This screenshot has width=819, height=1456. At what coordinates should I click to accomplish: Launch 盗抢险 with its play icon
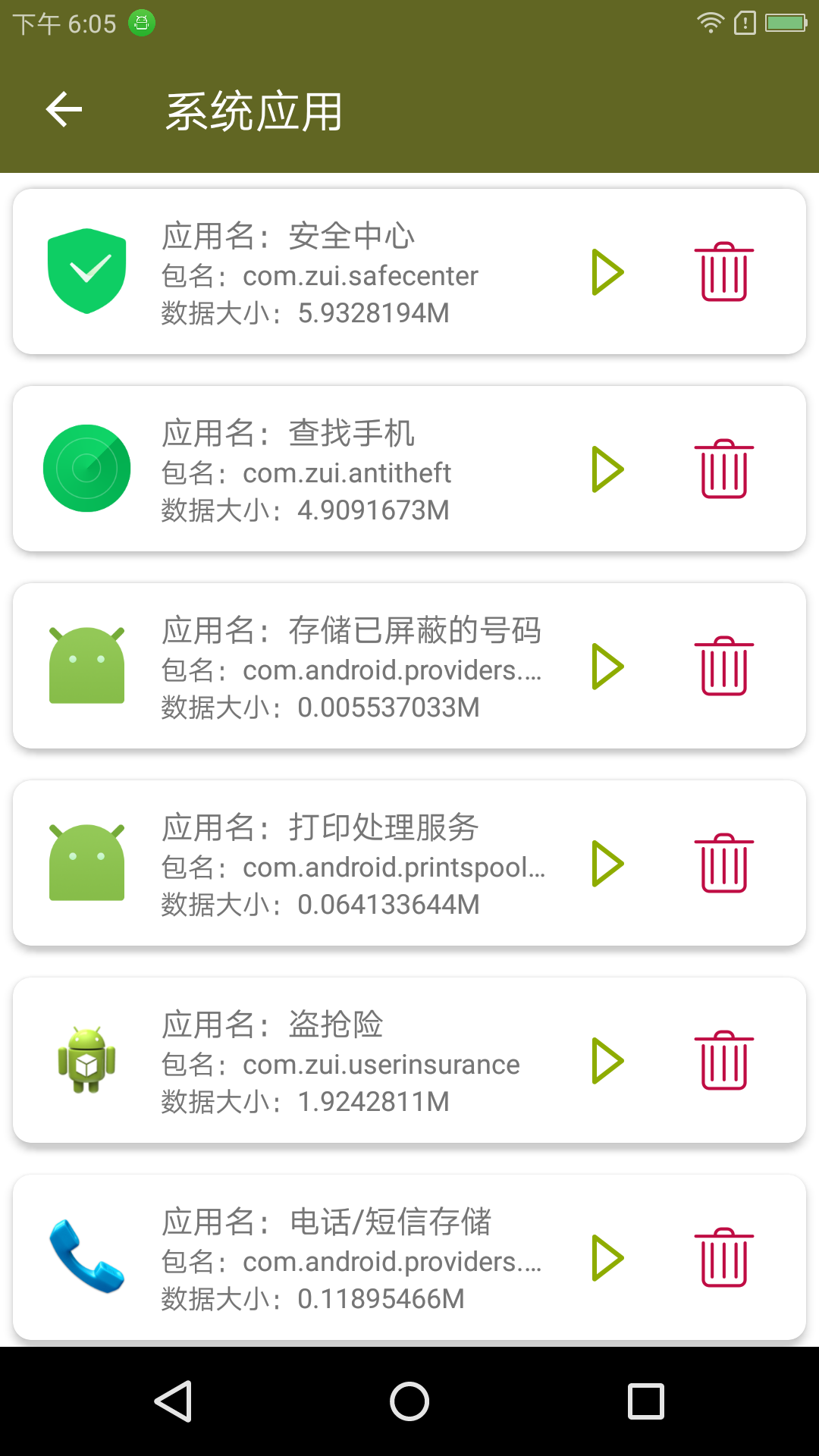tap(607, 1060)
